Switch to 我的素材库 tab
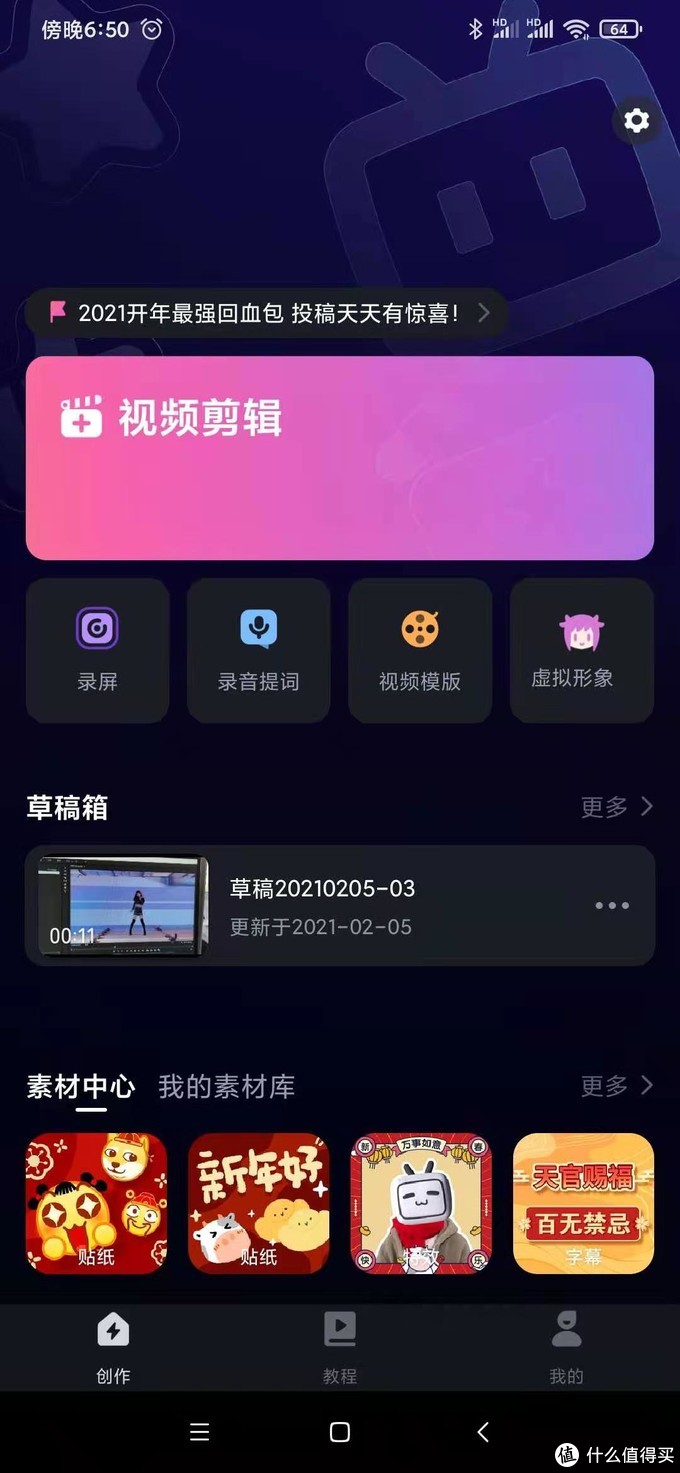 226,1087
